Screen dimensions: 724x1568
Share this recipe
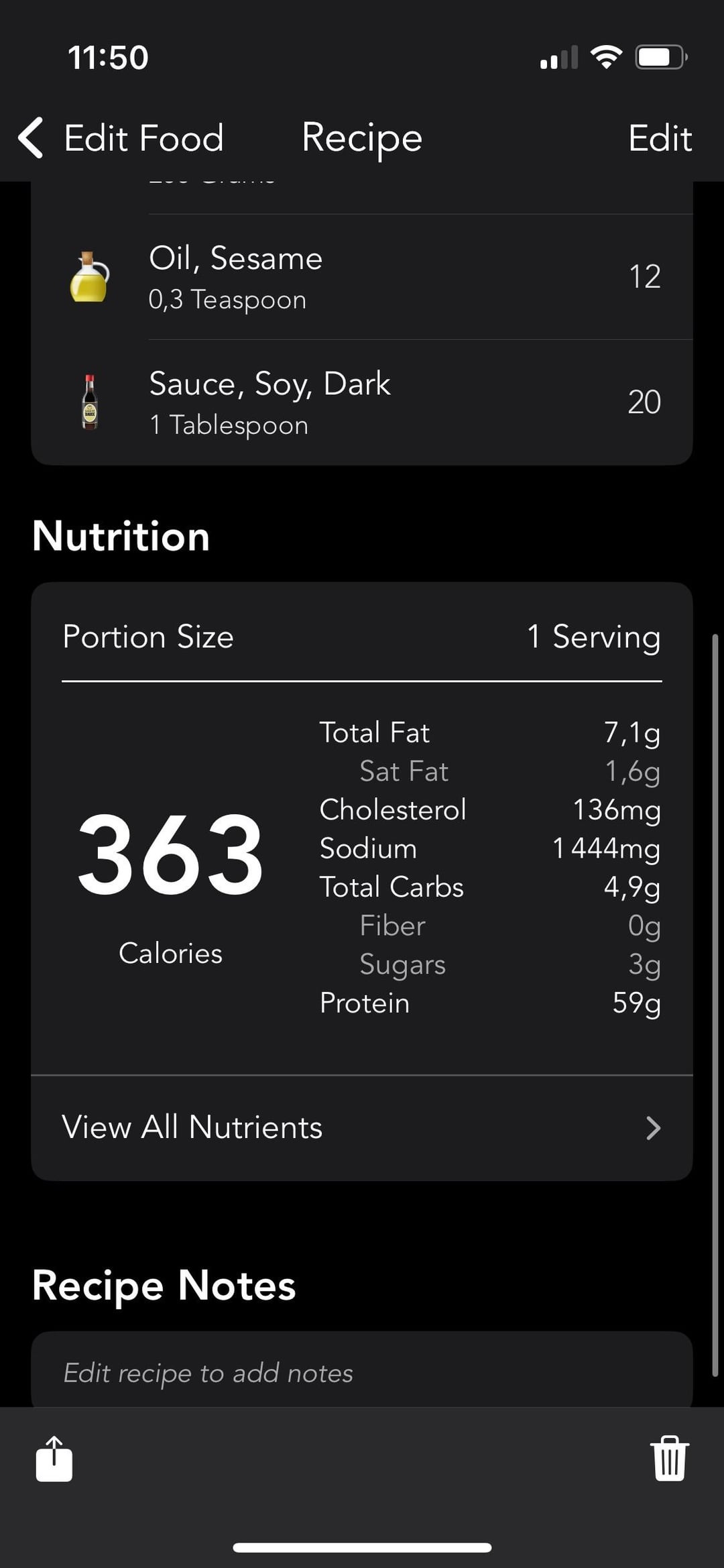click(x=54, y=1458)
